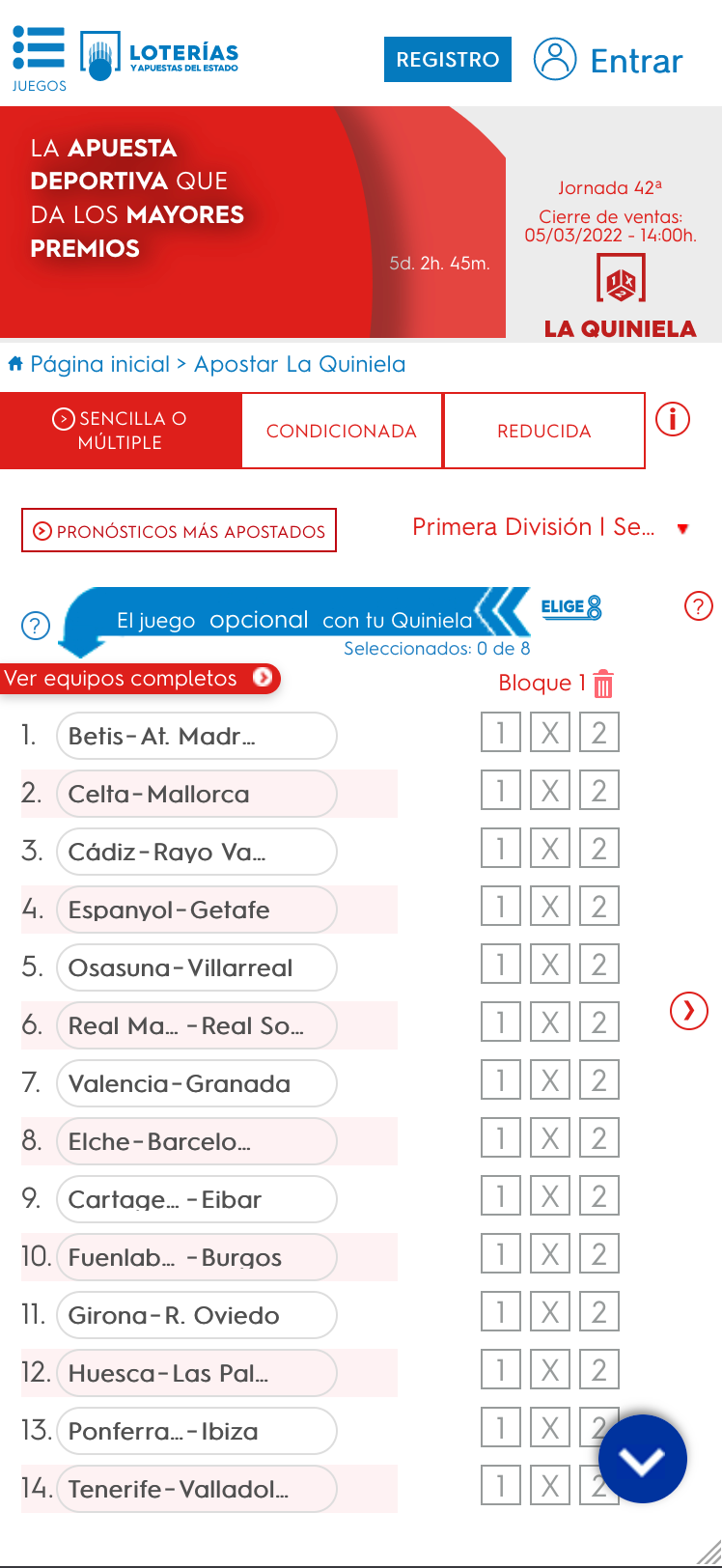Mark 1 for Valencia - Granada
Viewport: 722px width, 1568px height.
pos(501,1080)
